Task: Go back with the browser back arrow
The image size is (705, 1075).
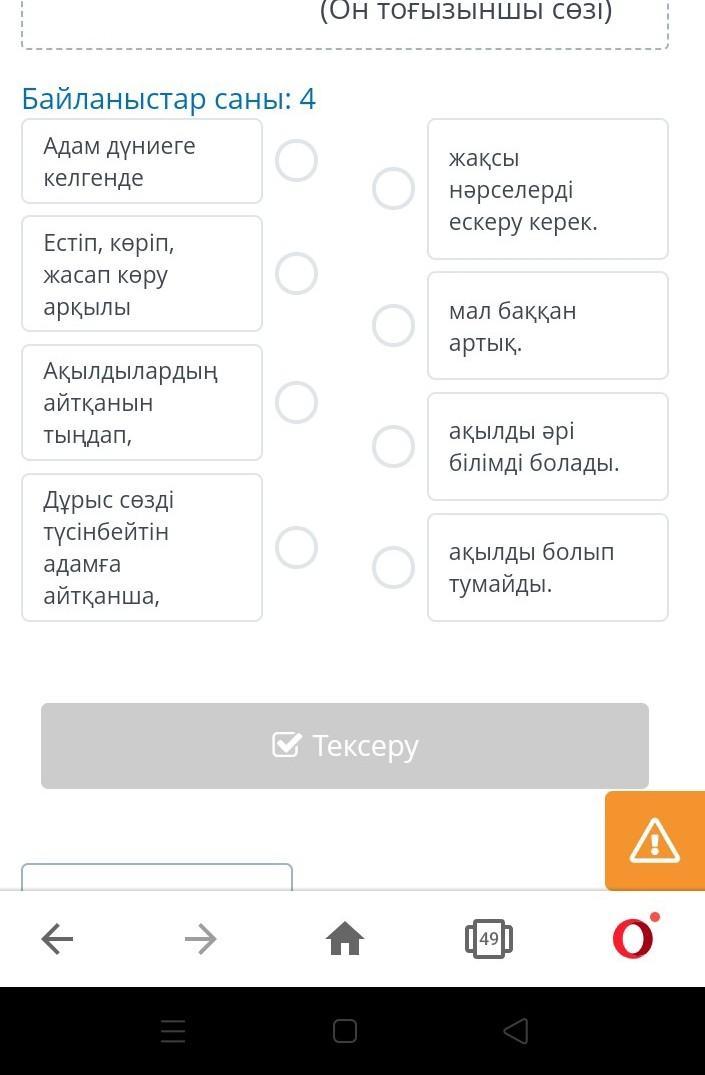Action: tap(57, 939)
